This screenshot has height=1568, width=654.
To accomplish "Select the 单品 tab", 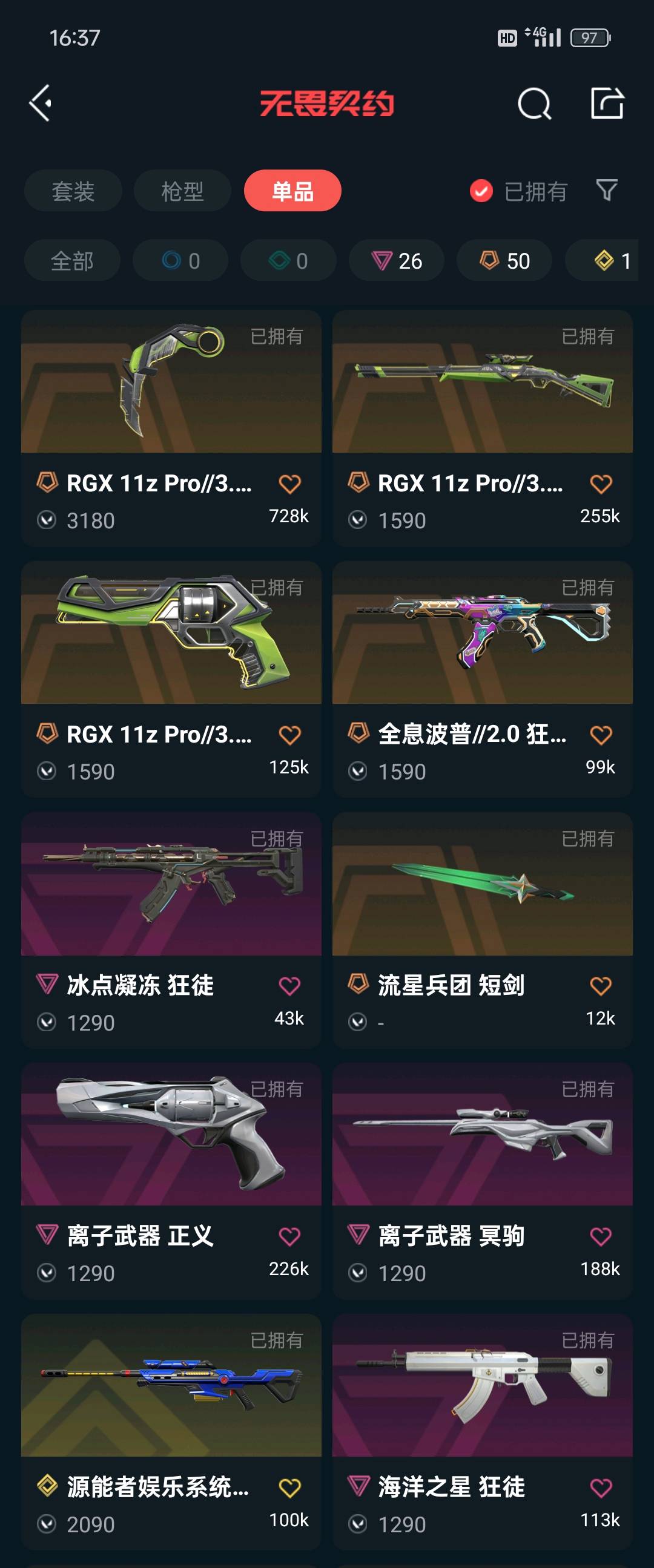I will click(x=292, y=191).
